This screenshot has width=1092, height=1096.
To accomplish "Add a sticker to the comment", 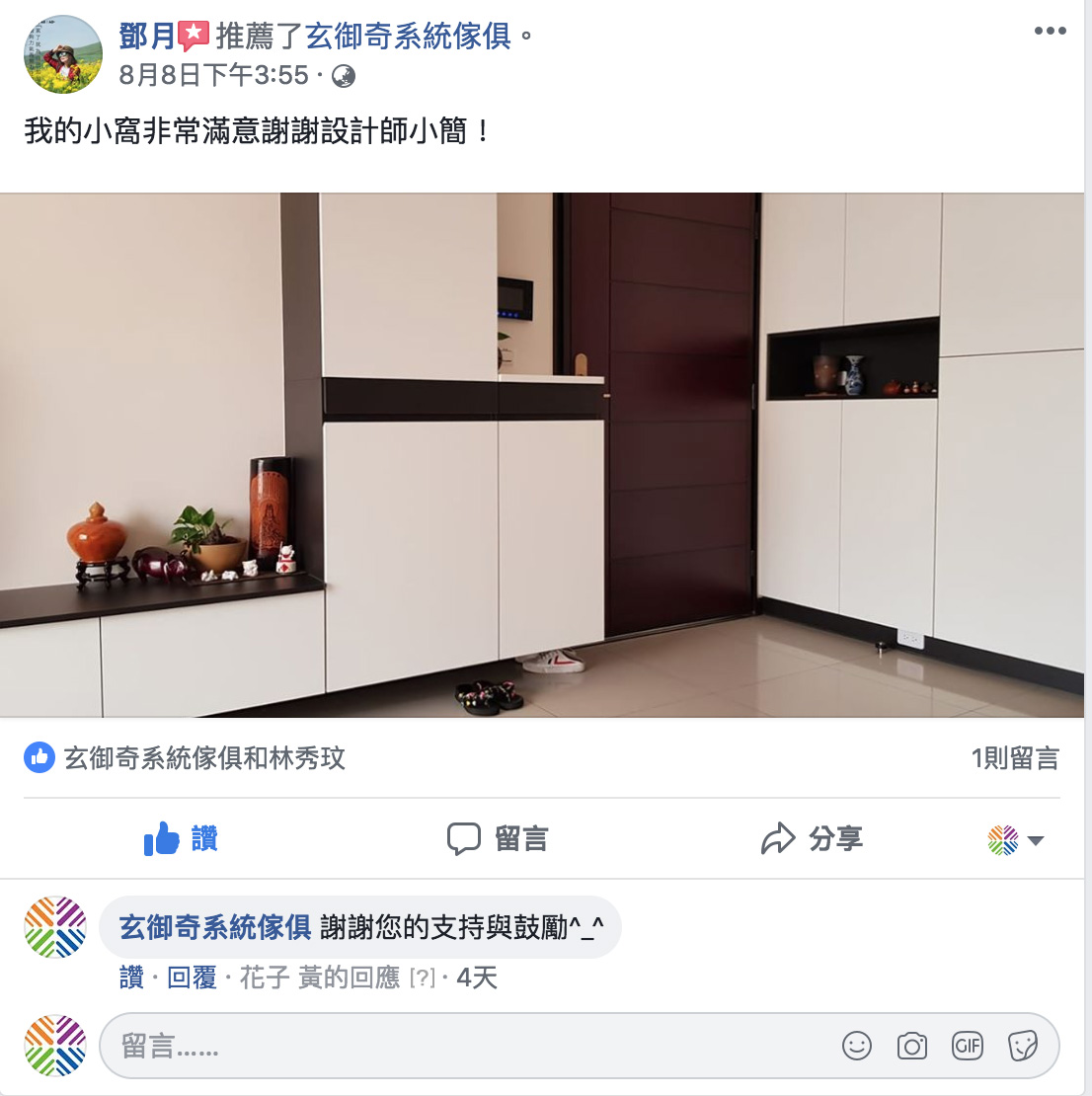I will (x=1022, y=1046).
